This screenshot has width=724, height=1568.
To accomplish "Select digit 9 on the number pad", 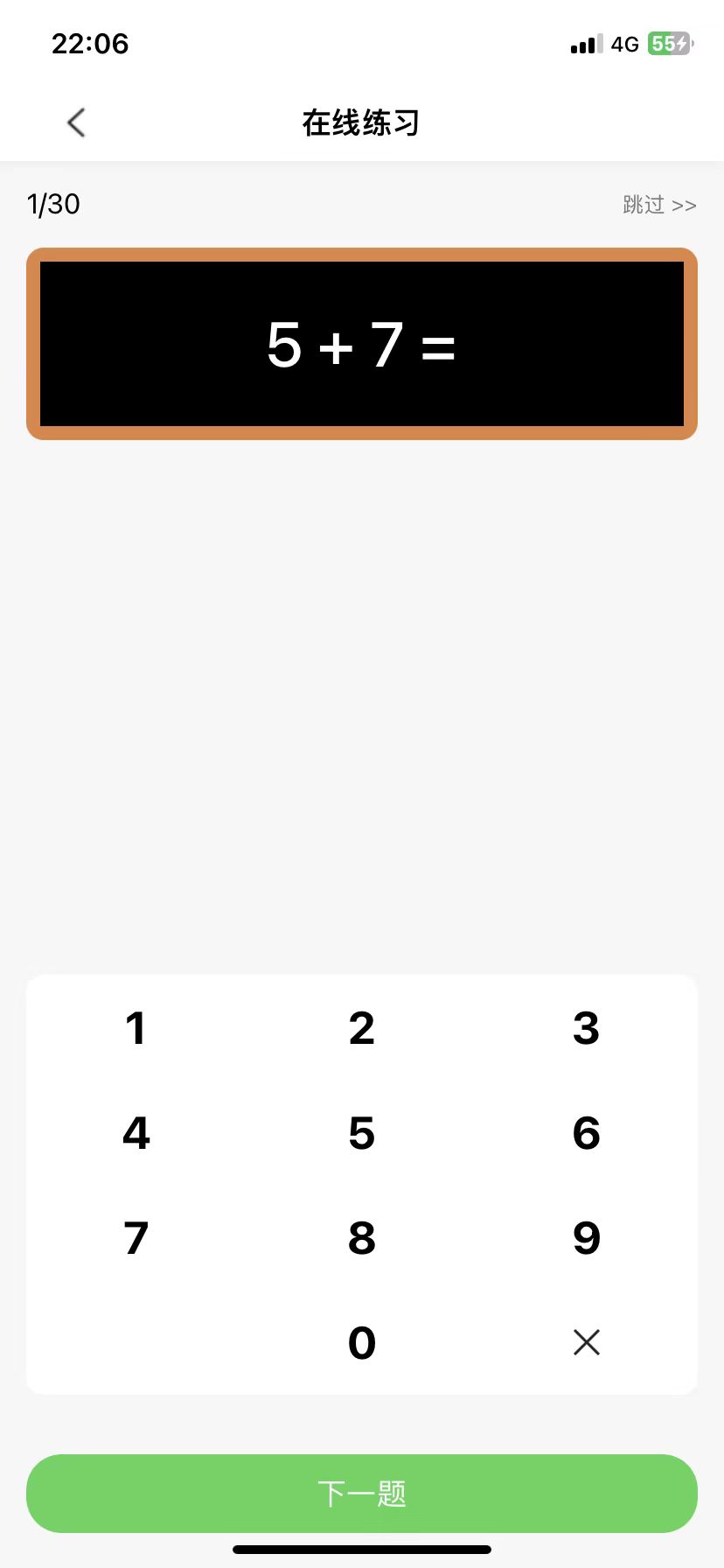I will point(586,1238).
